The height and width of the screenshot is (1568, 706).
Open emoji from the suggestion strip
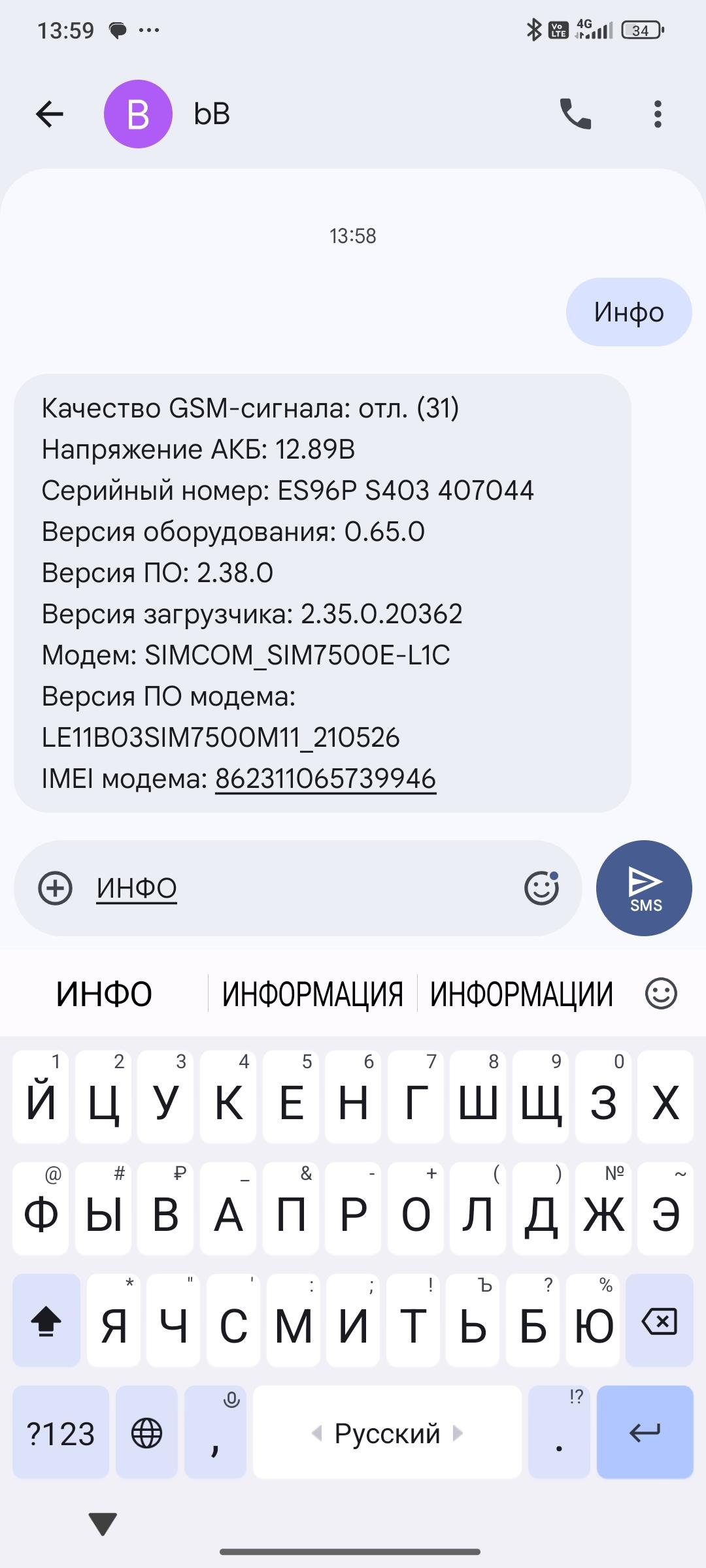tap(661, 994)
